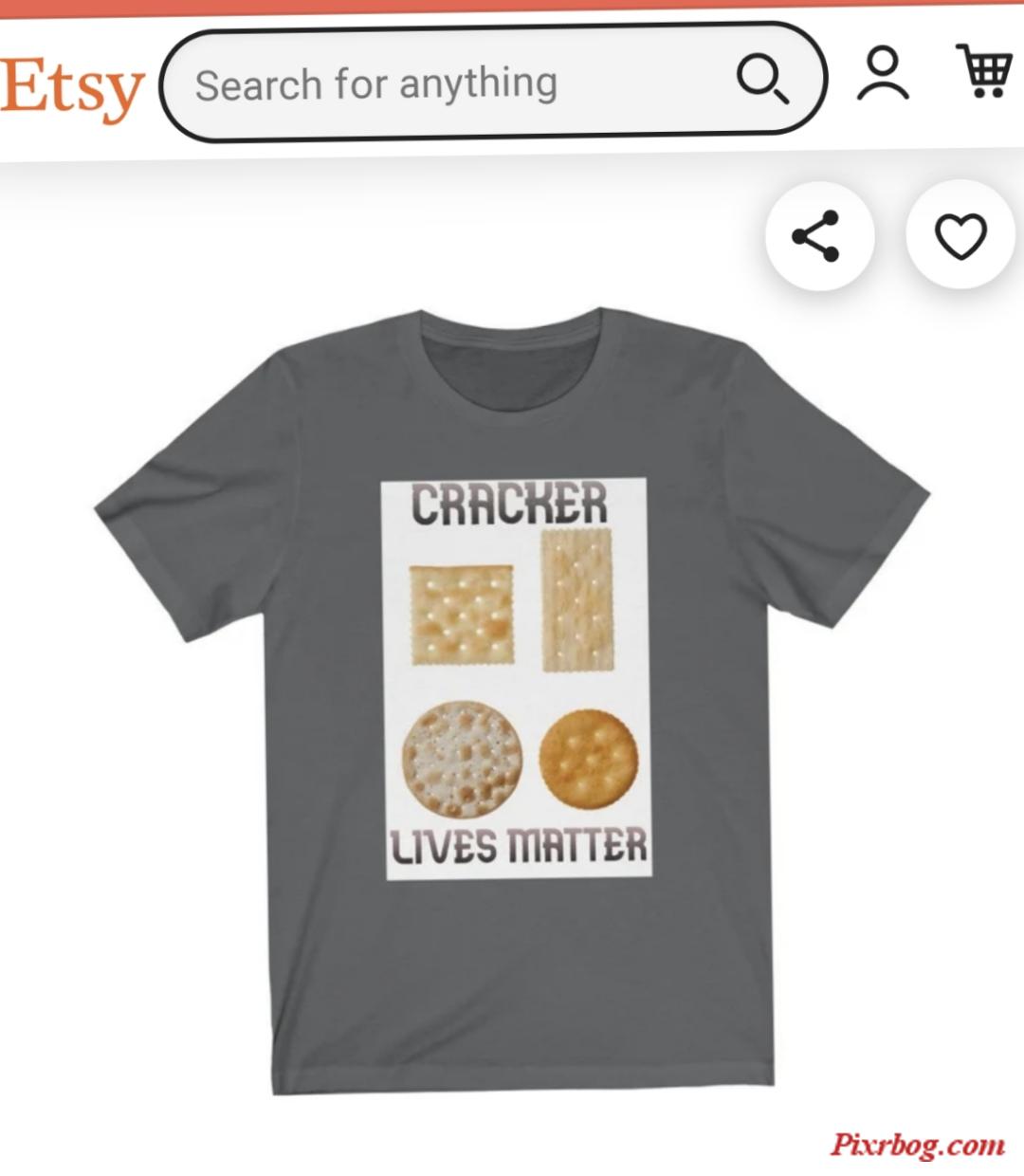This screenshot has width=1024, height=1176.
Task: Open the account profile icon
Action: 883,75
